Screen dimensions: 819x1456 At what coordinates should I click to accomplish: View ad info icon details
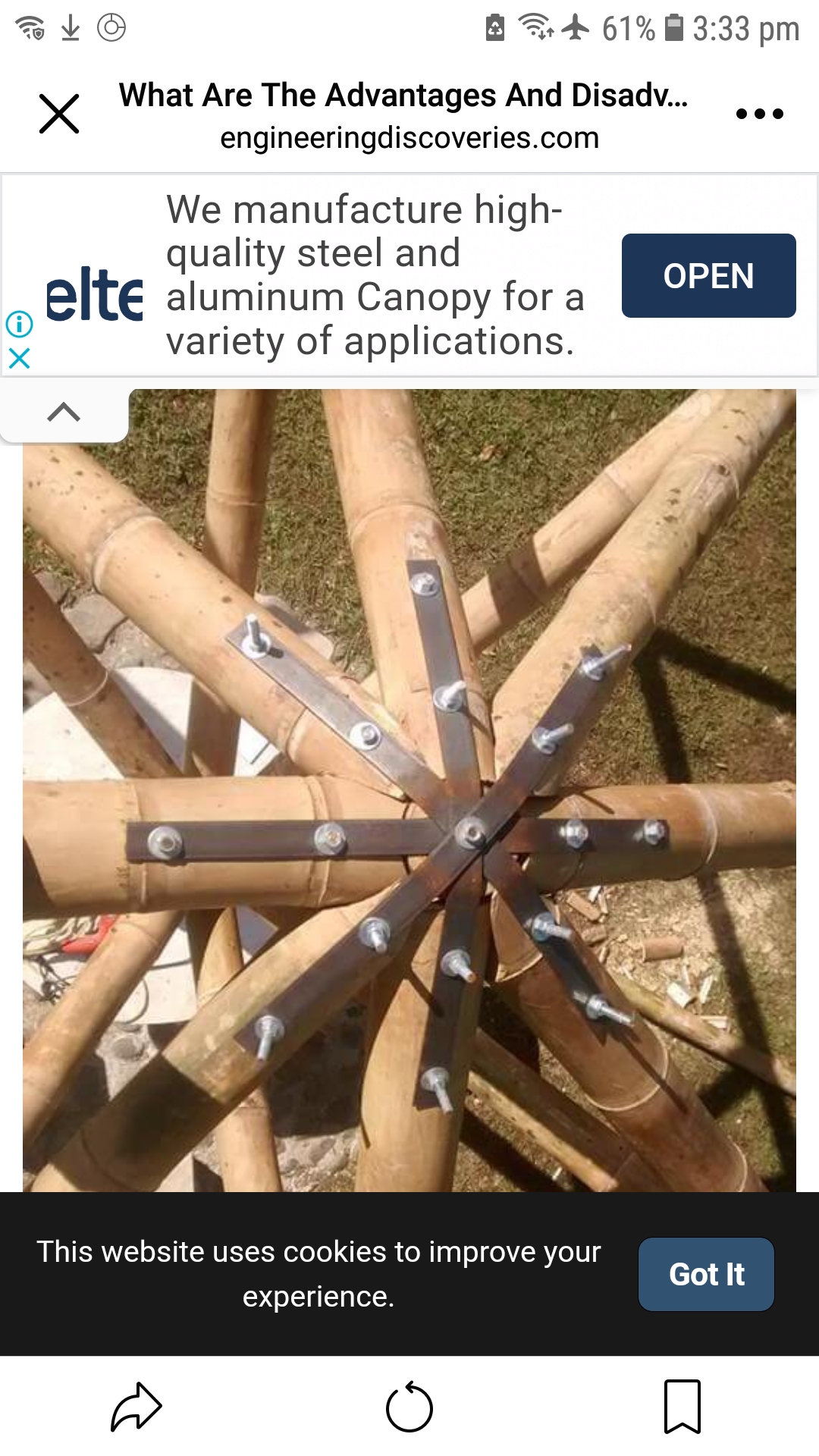click(19, 324)
